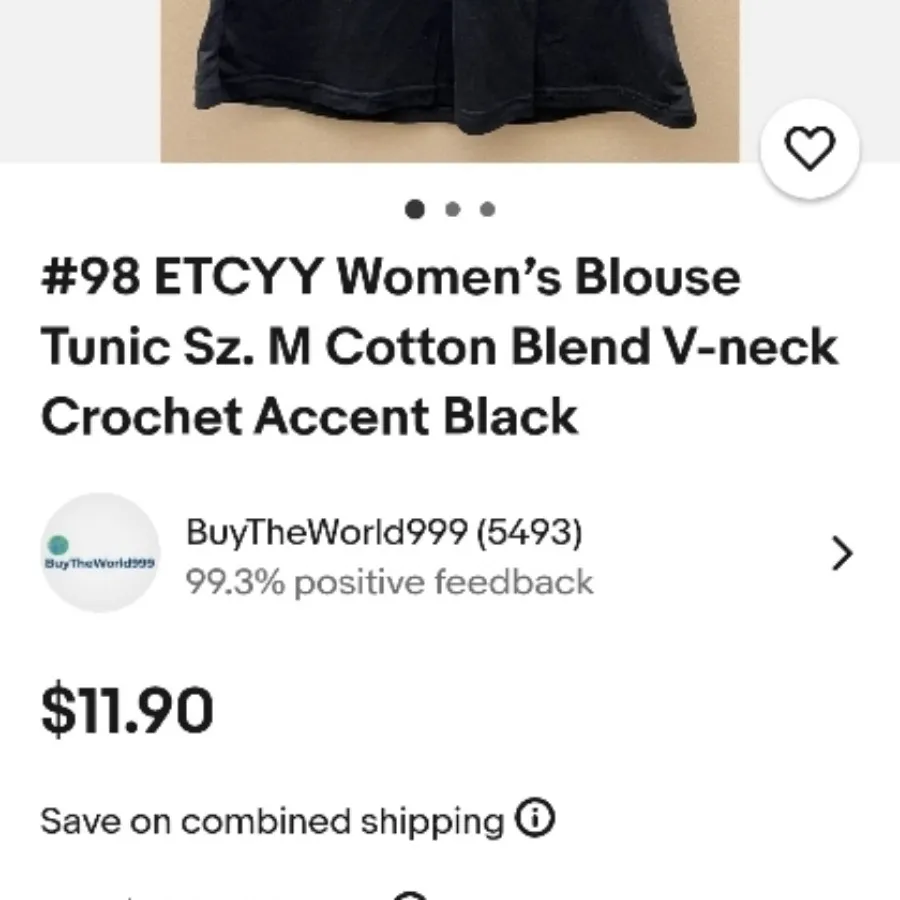
Task: Show info about combined shipping savings
Action: 534,819
